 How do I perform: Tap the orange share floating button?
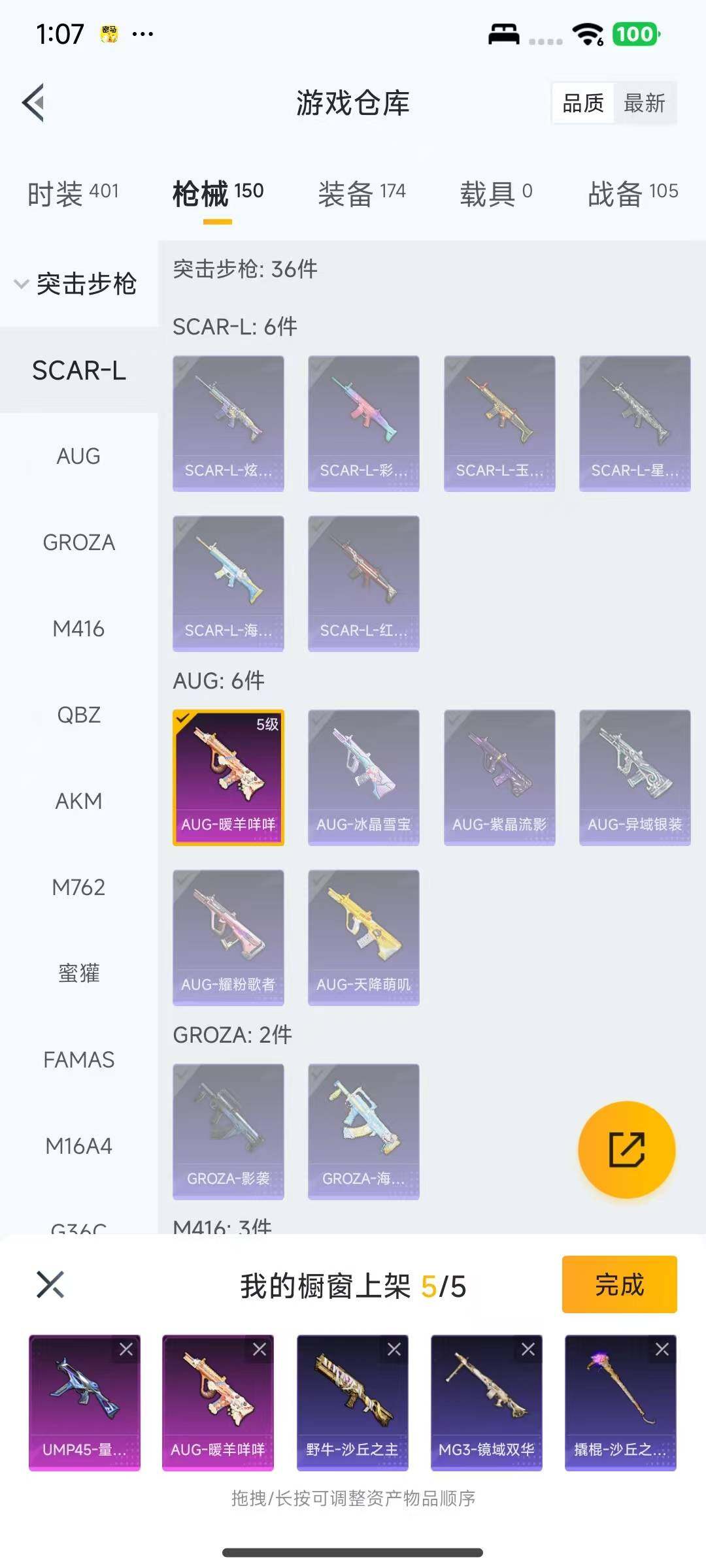pyautogui.click(x=626, y=1150)
